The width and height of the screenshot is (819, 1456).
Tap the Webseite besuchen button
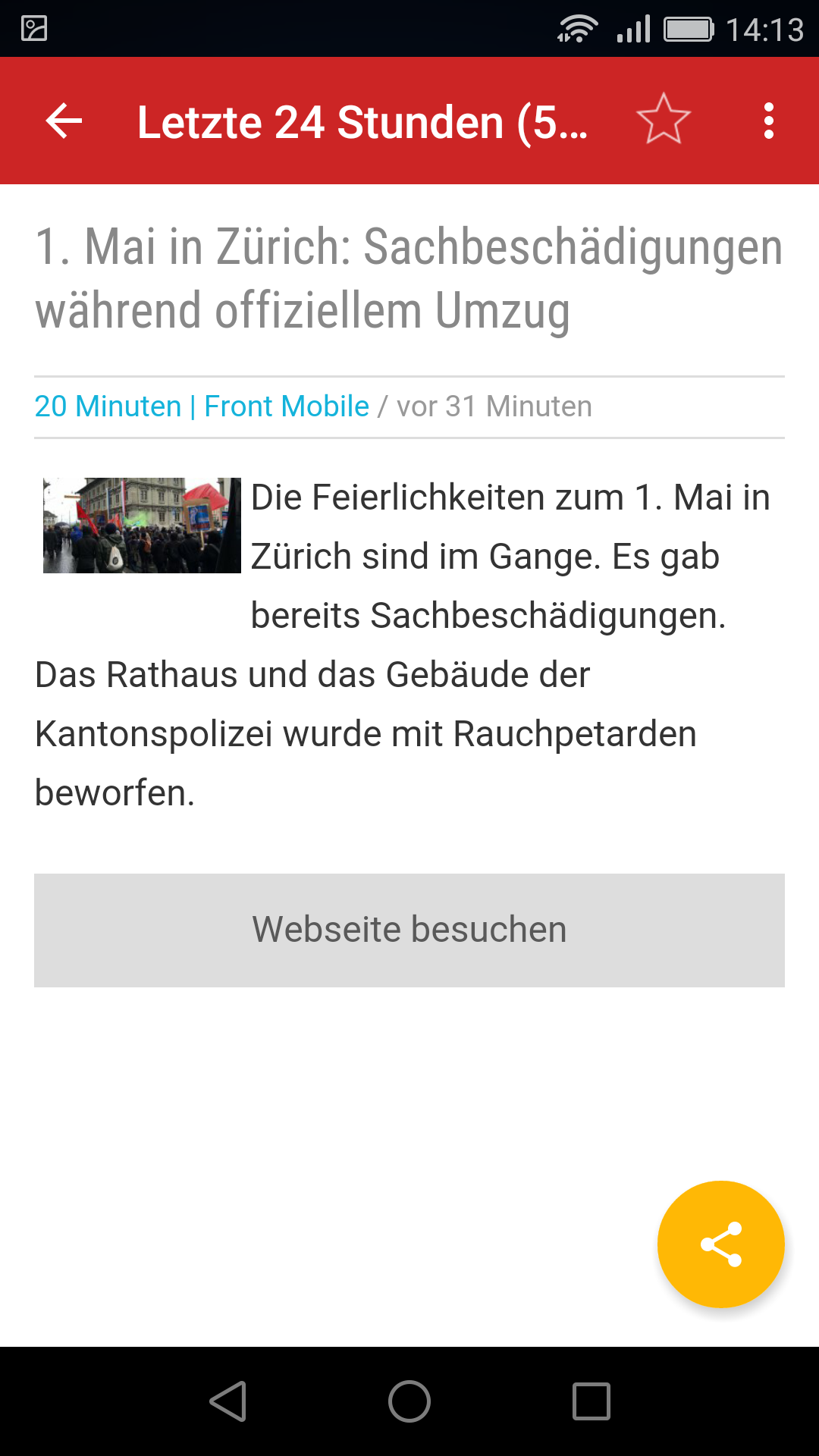409,930
